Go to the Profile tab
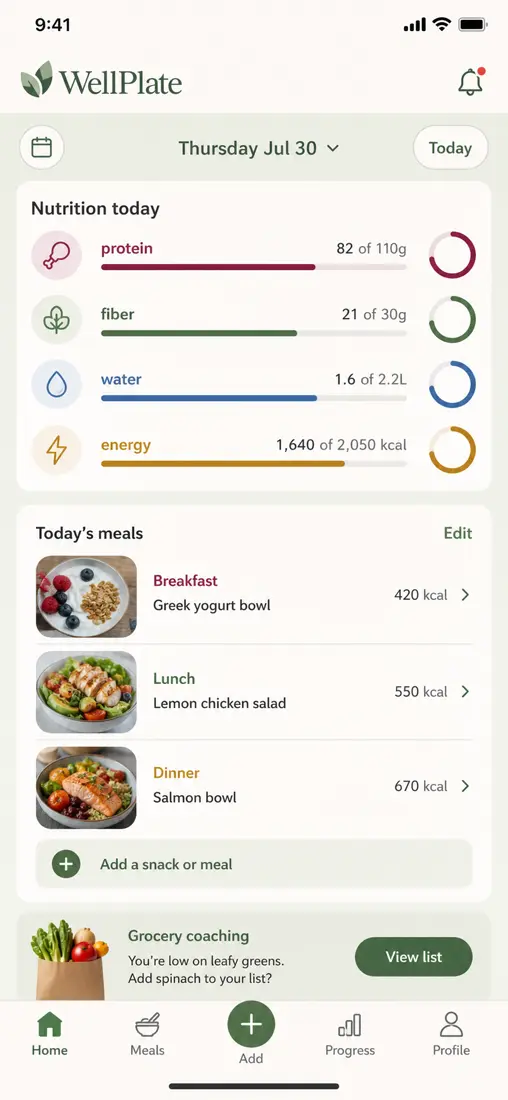This screenshot has height=1100, width=508. point(451,1034)
